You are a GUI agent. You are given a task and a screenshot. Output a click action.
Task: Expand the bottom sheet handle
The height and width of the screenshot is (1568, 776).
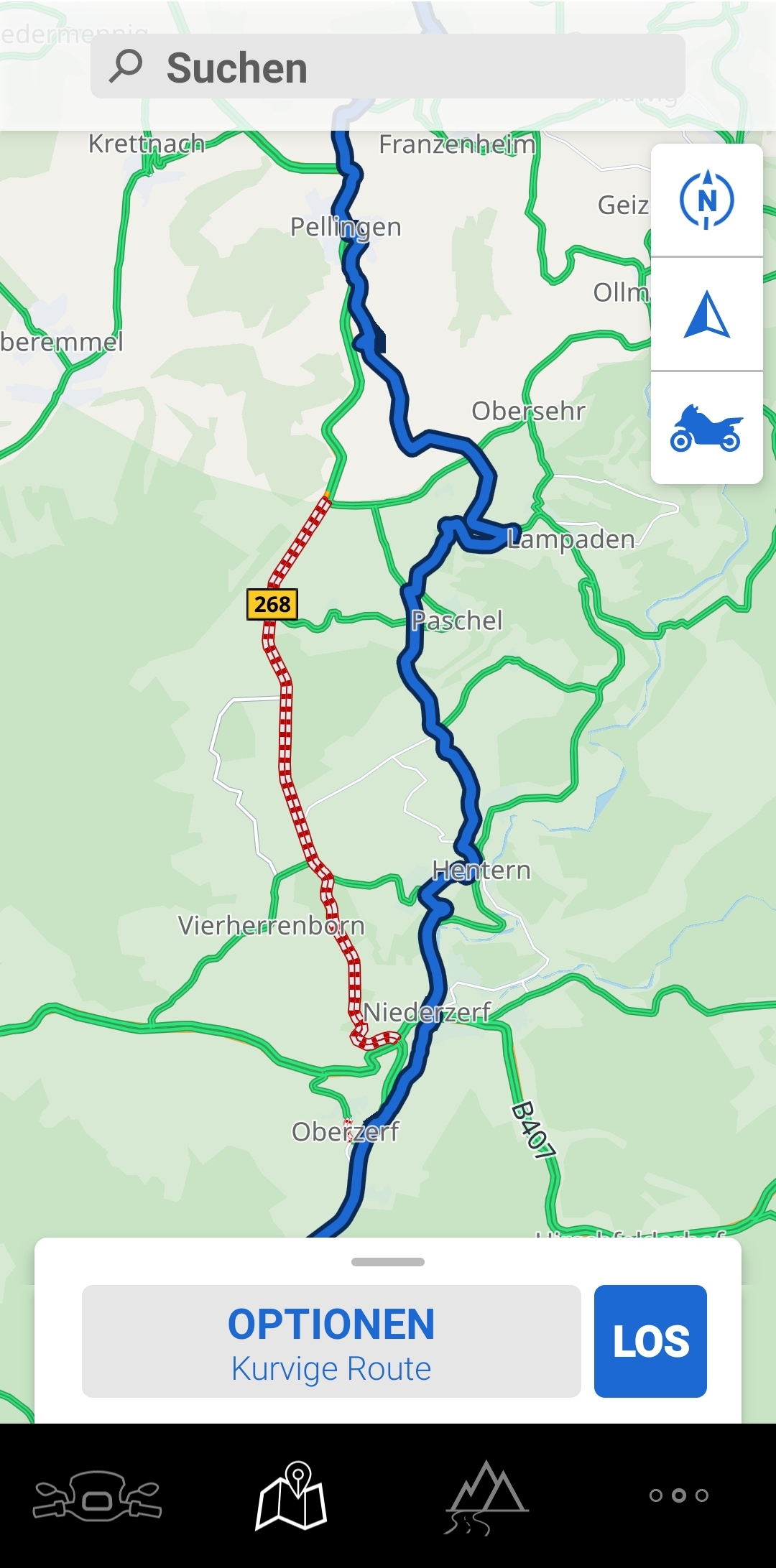[x=388, y=1262]
